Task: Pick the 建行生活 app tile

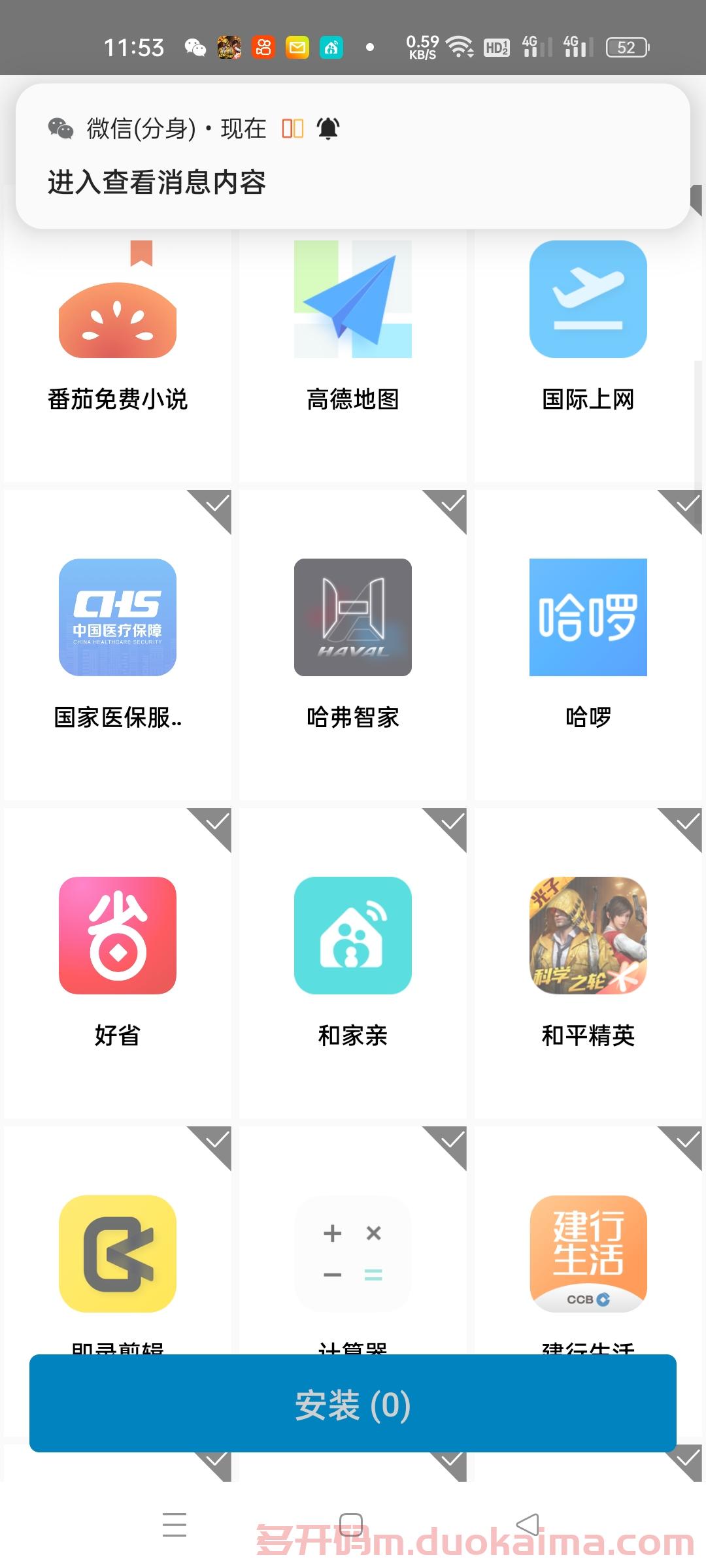Action: (x=588, y=1253)
